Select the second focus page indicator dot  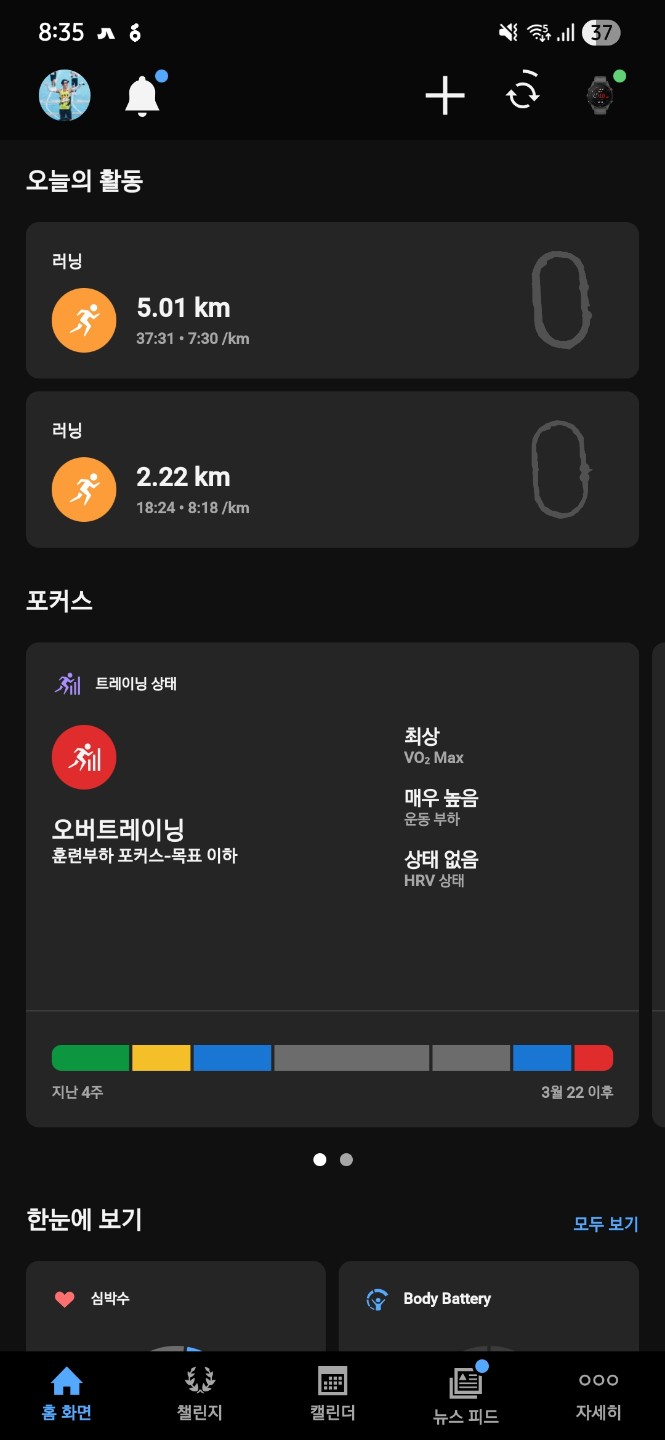[x=346, y=1160]
